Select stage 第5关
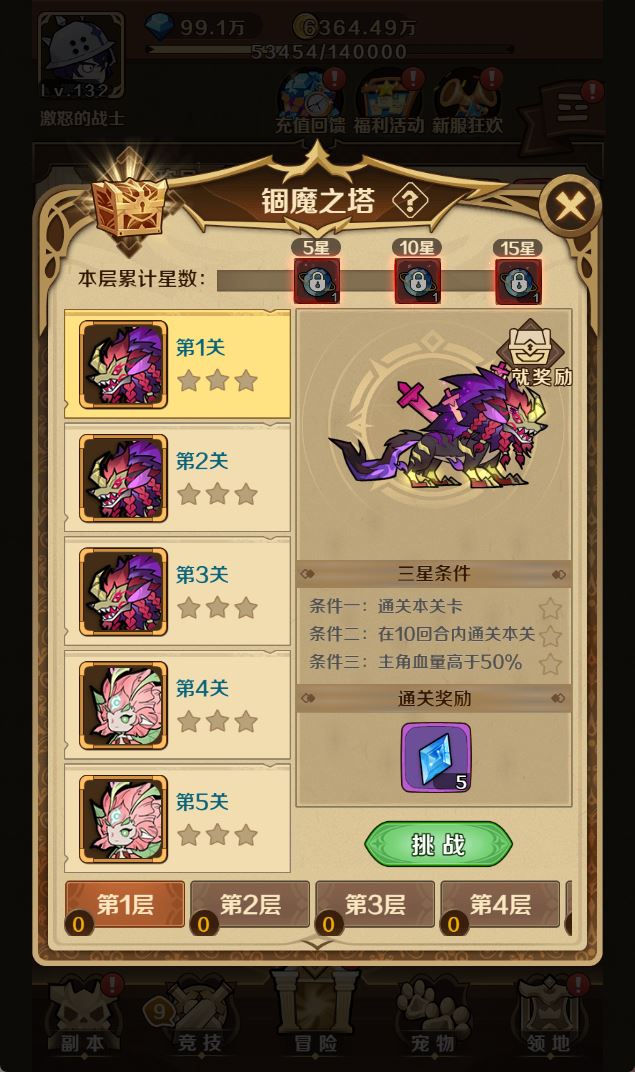 (x=177, y=818)
